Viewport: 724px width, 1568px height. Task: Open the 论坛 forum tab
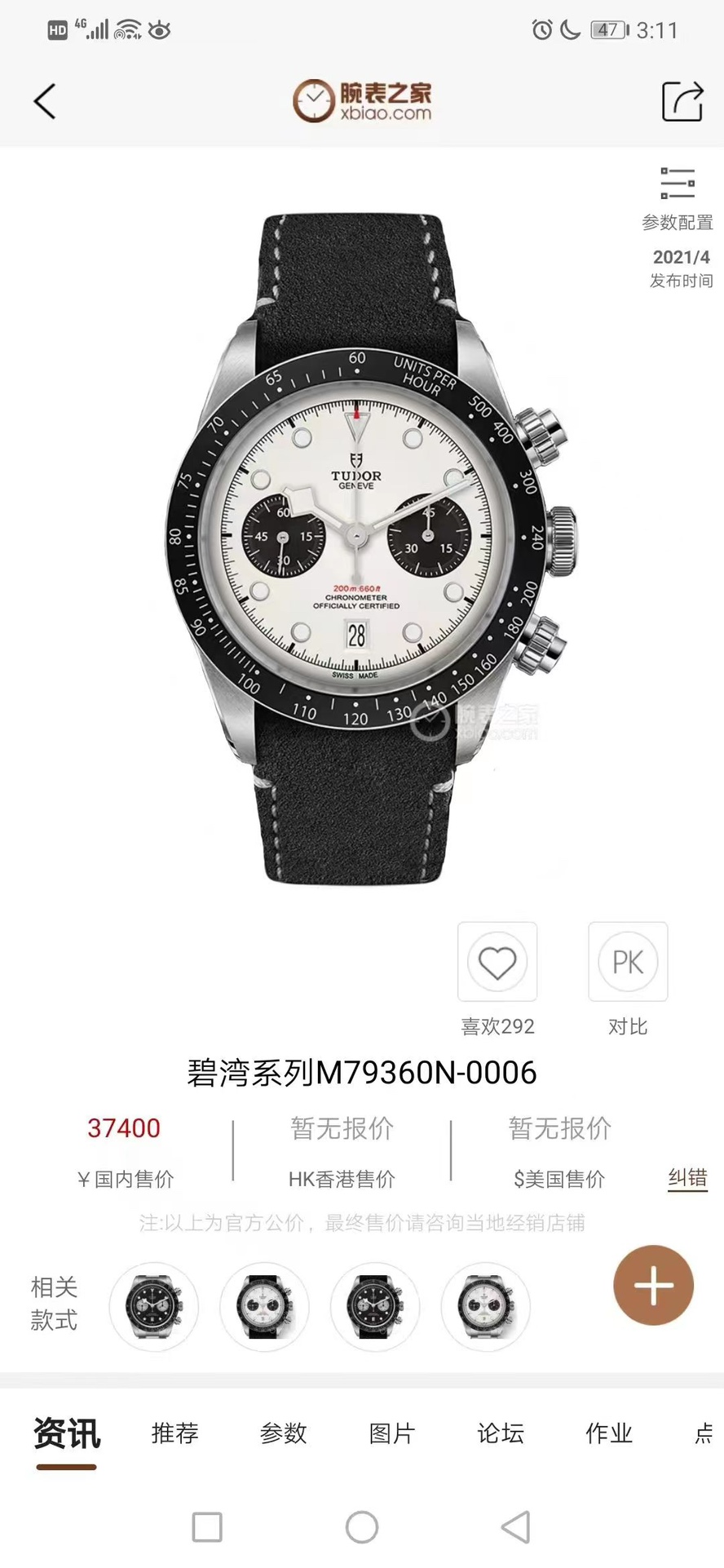tap(499, 1433)
